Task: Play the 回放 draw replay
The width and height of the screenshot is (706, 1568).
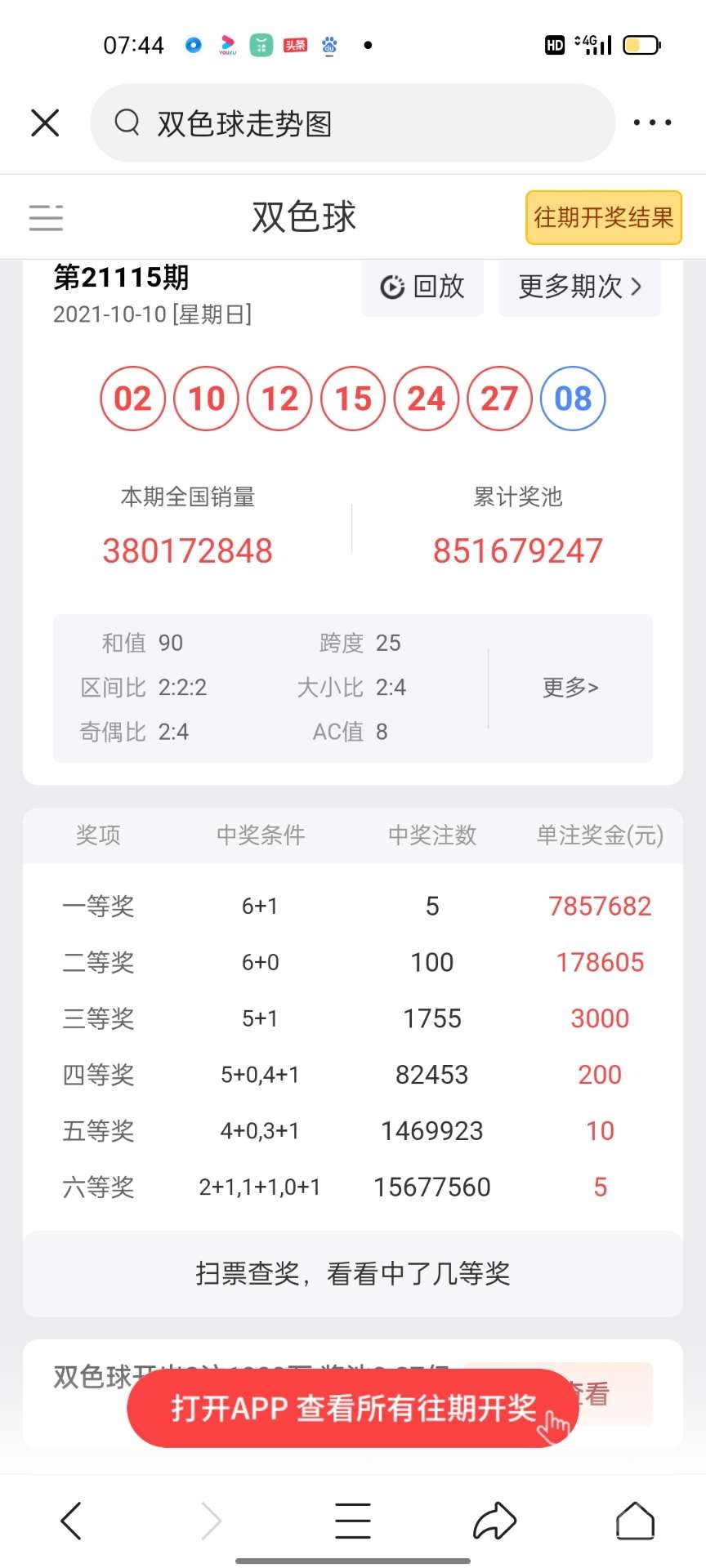Action: [x=422, y=287]
